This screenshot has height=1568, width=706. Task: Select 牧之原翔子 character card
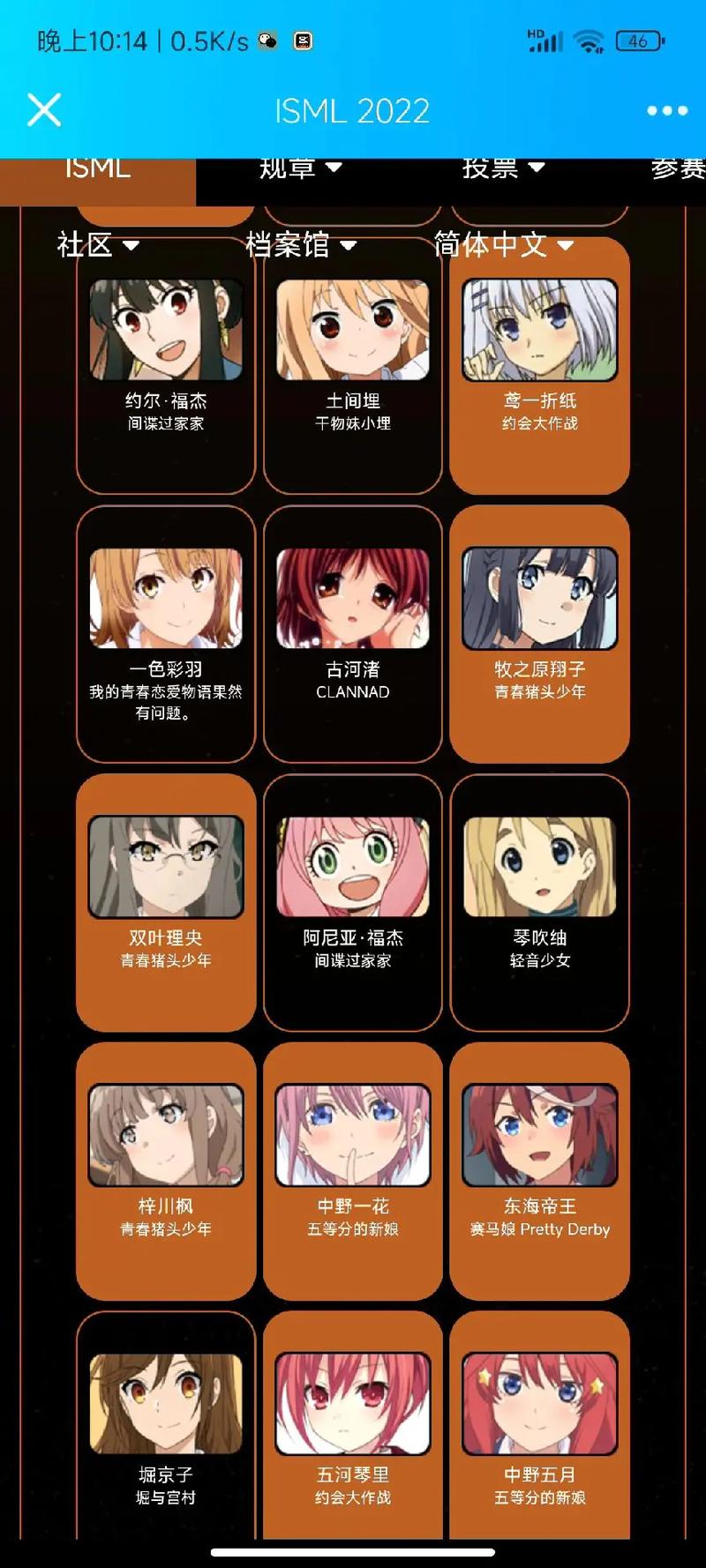point(539,635)
